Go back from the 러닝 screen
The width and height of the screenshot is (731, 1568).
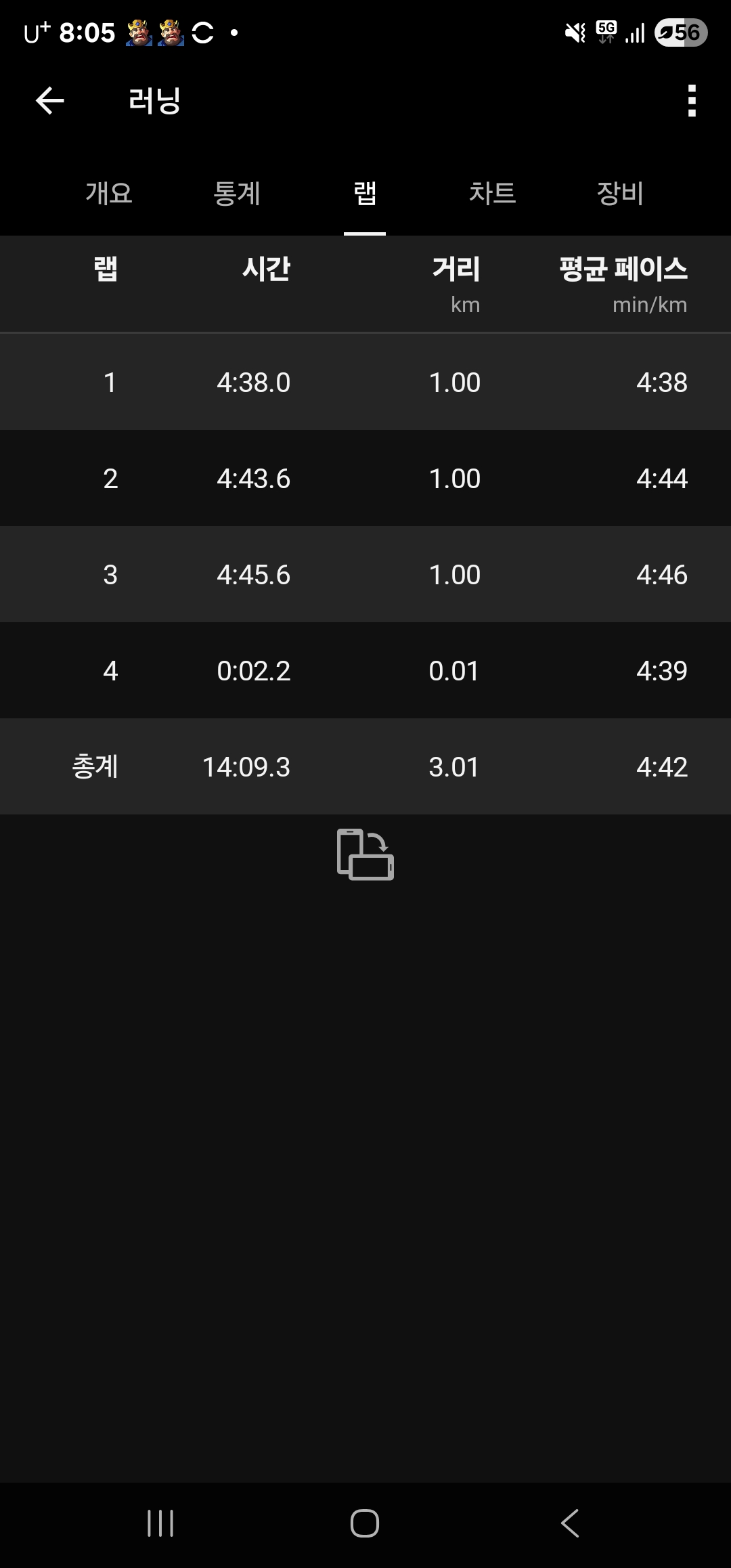(x=50, y=101)
